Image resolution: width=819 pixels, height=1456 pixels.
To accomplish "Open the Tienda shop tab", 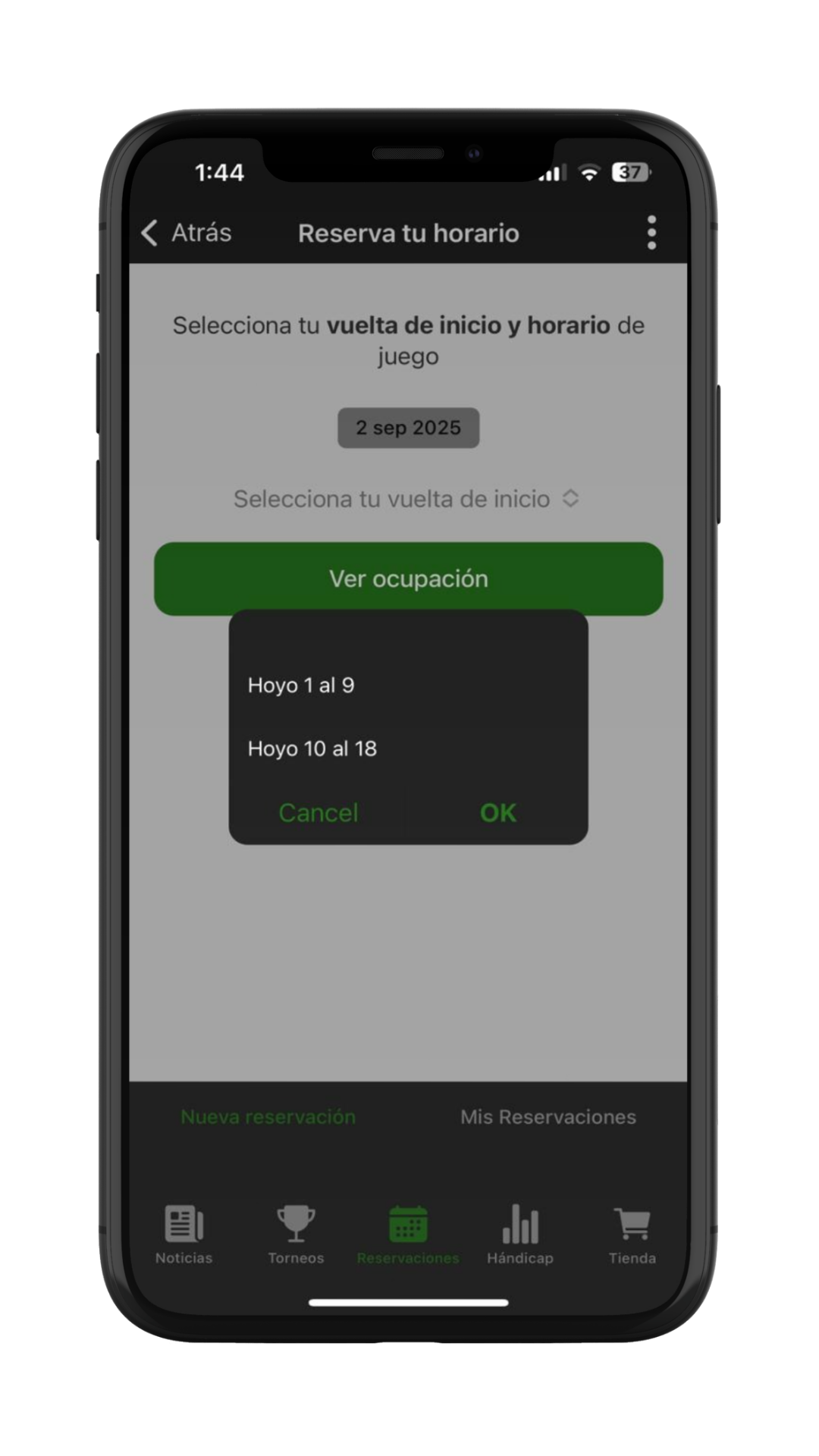I will [632, 1235].
